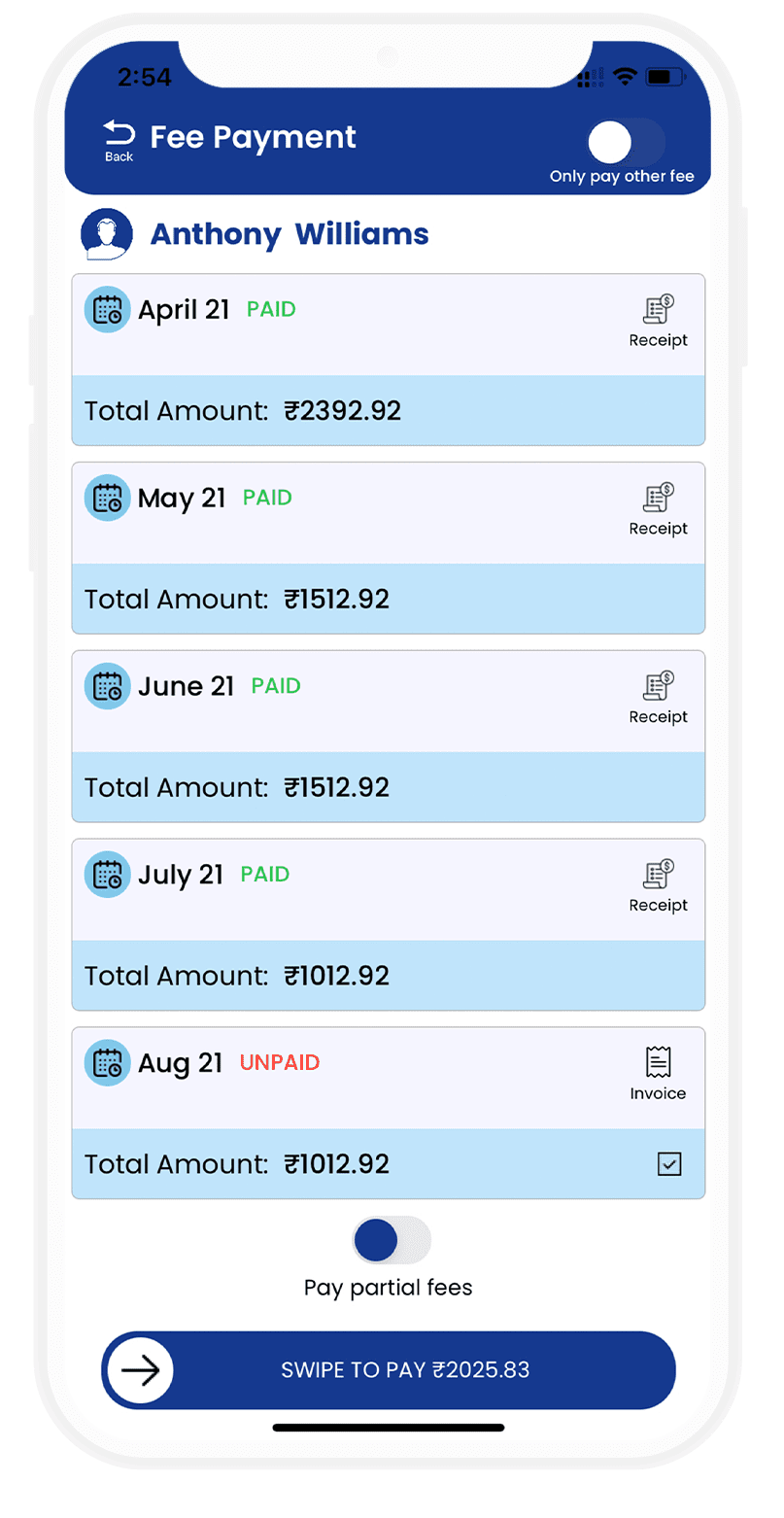Image resolution: width=784 pixels, height=1518 pixels.
Task: Click Swipe to Pay ₹2025.83 button
Action: click(x=405, y=1370)
